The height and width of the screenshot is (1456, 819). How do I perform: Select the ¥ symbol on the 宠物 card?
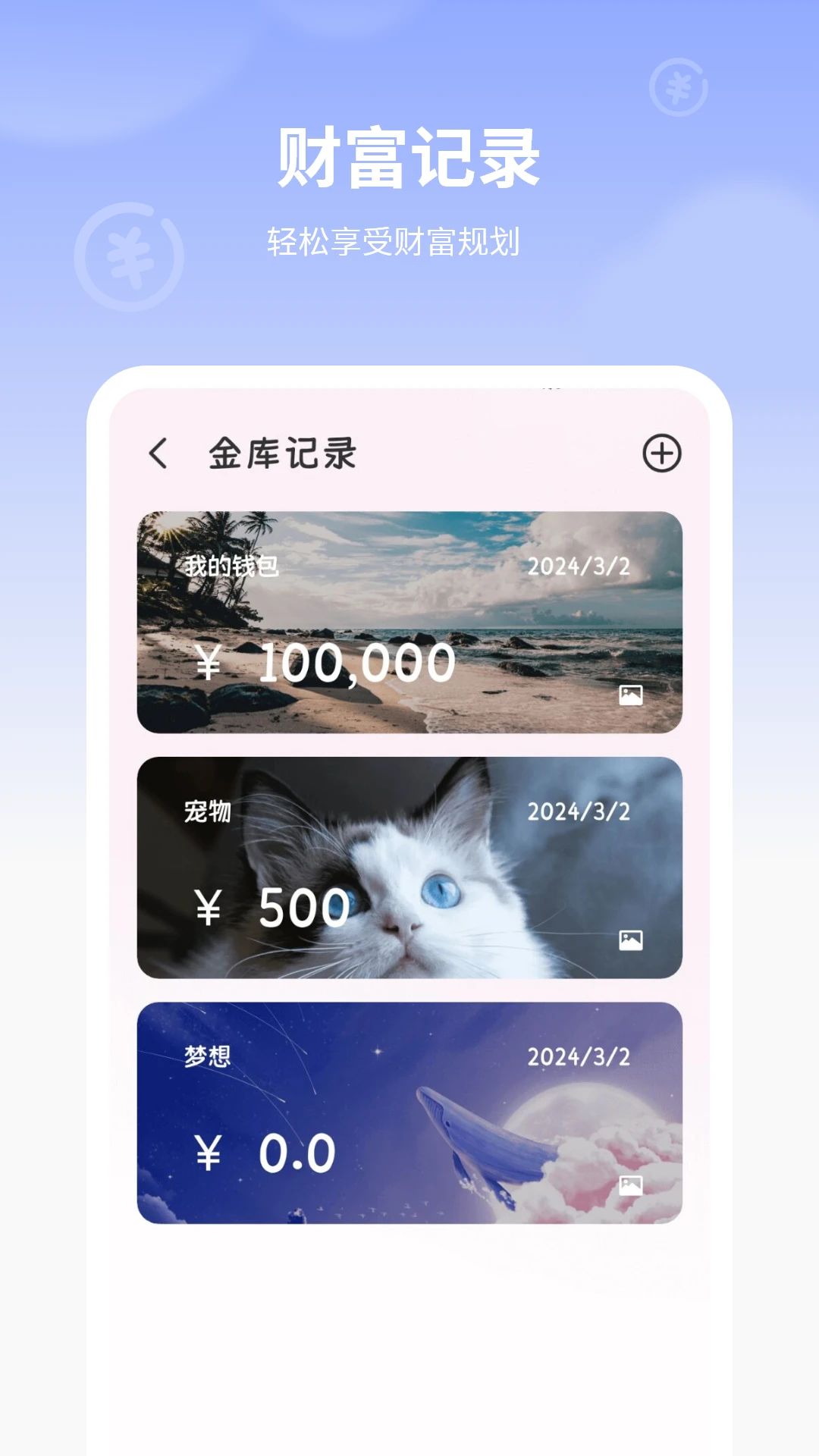point(208,905)
